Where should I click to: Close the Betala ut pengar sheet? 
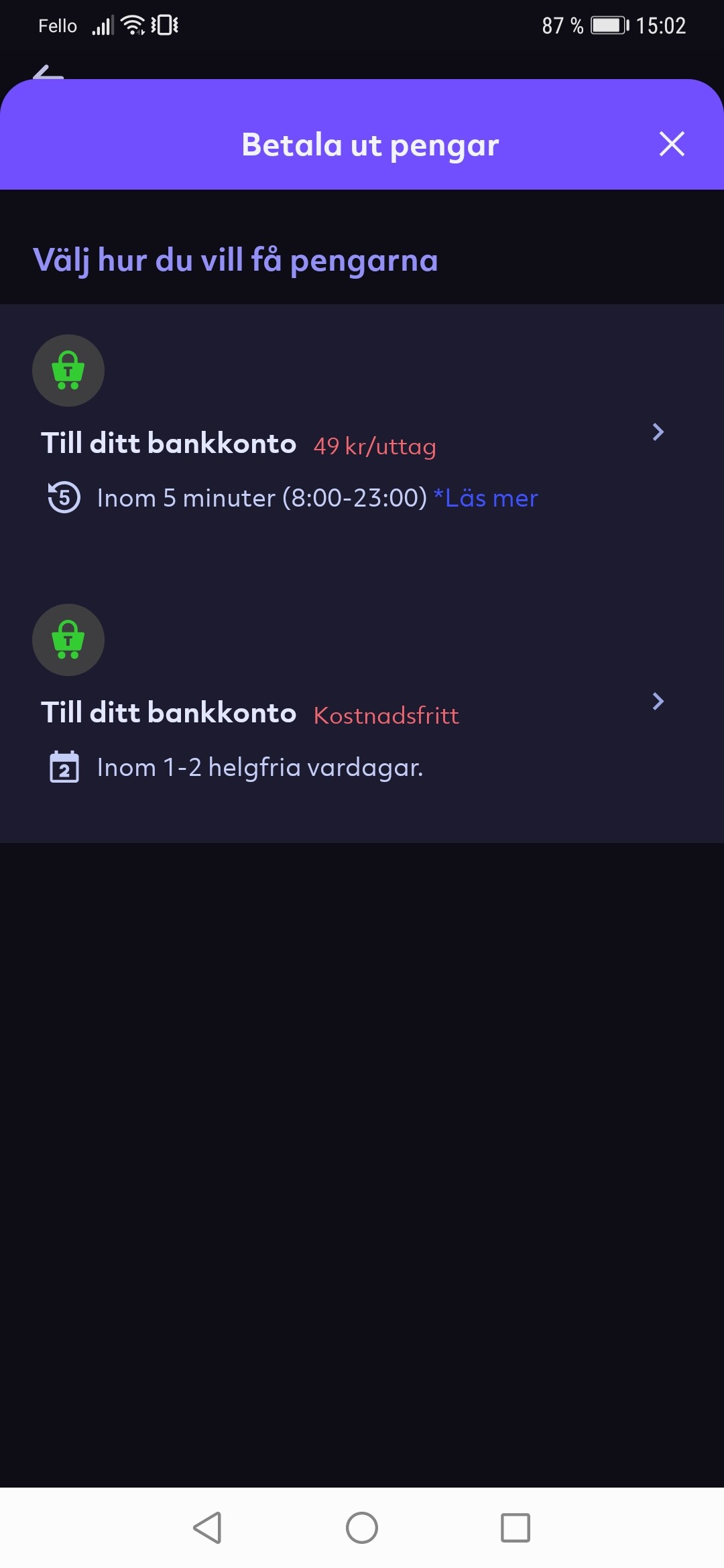click(x=672, y=144)
